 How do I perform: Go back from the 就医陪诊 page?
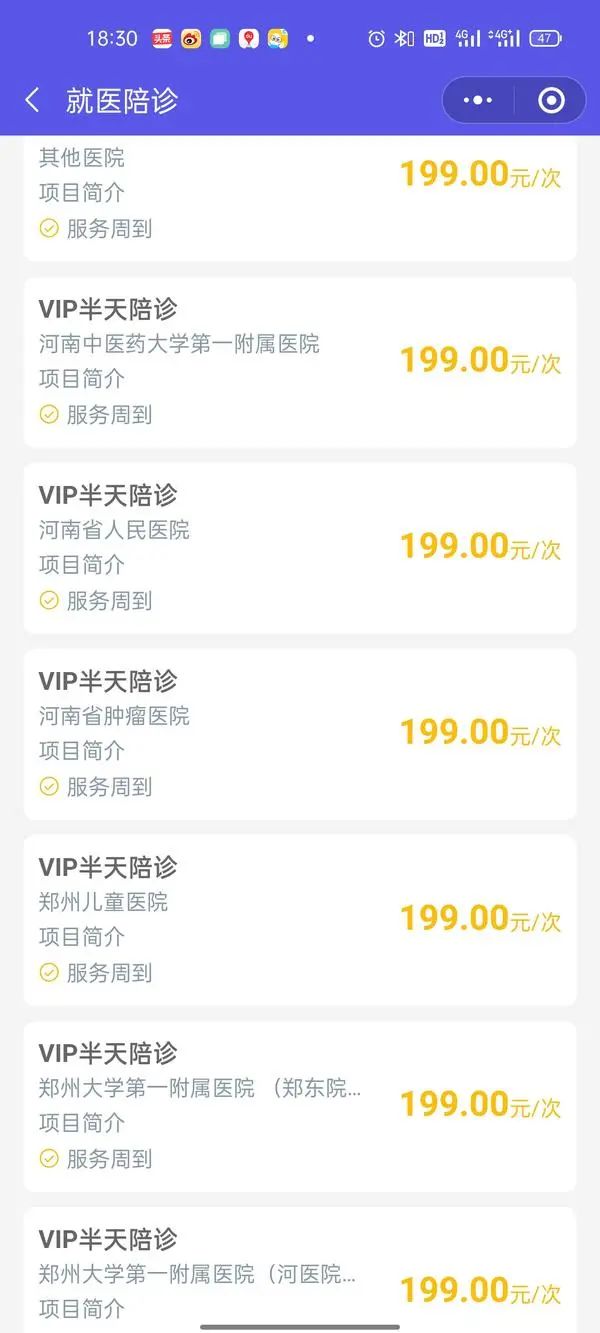pyautogui.click(x=32, y=100)
